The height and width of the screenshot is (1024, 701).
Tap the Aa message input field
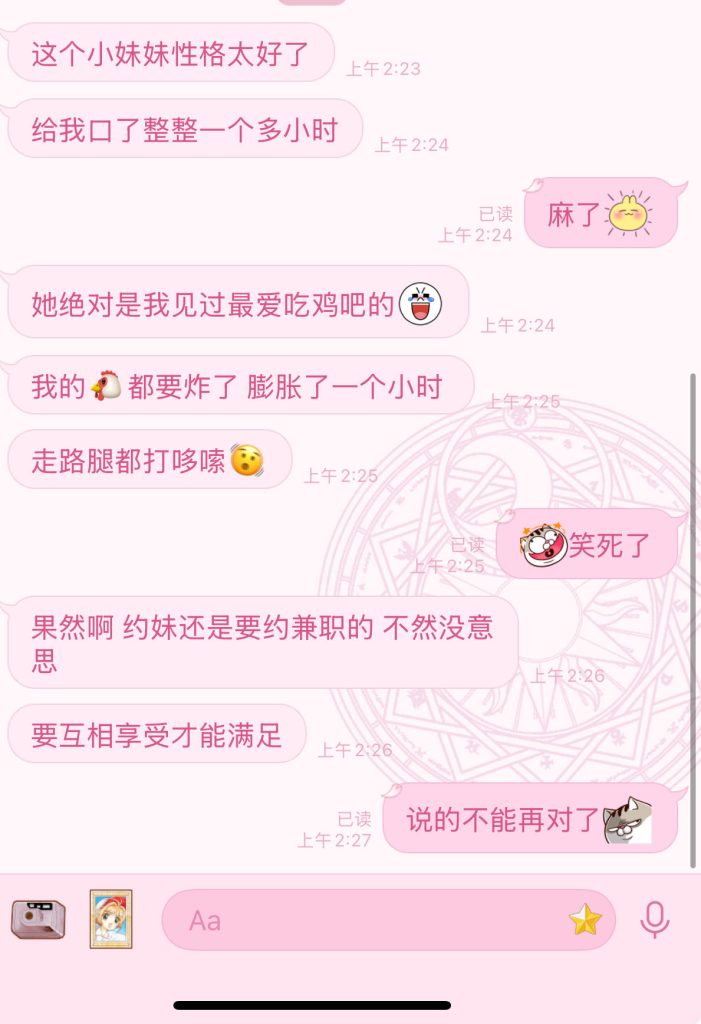[x=360, y=920]
